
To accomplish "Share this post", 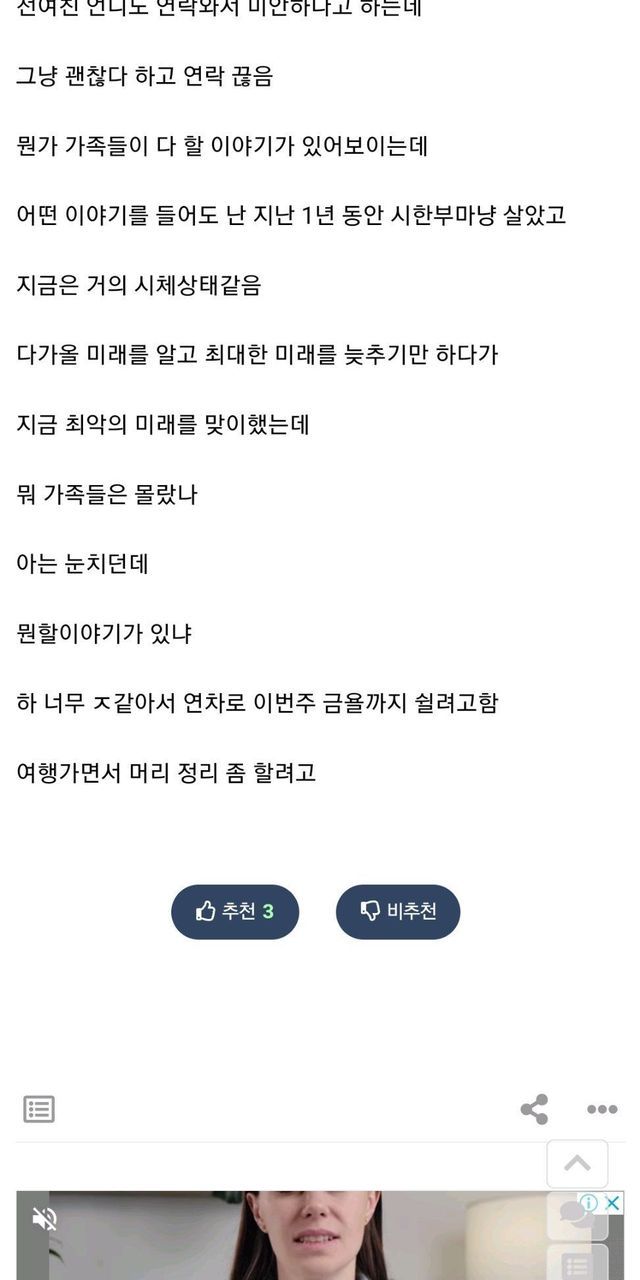I will (534, 1108).
